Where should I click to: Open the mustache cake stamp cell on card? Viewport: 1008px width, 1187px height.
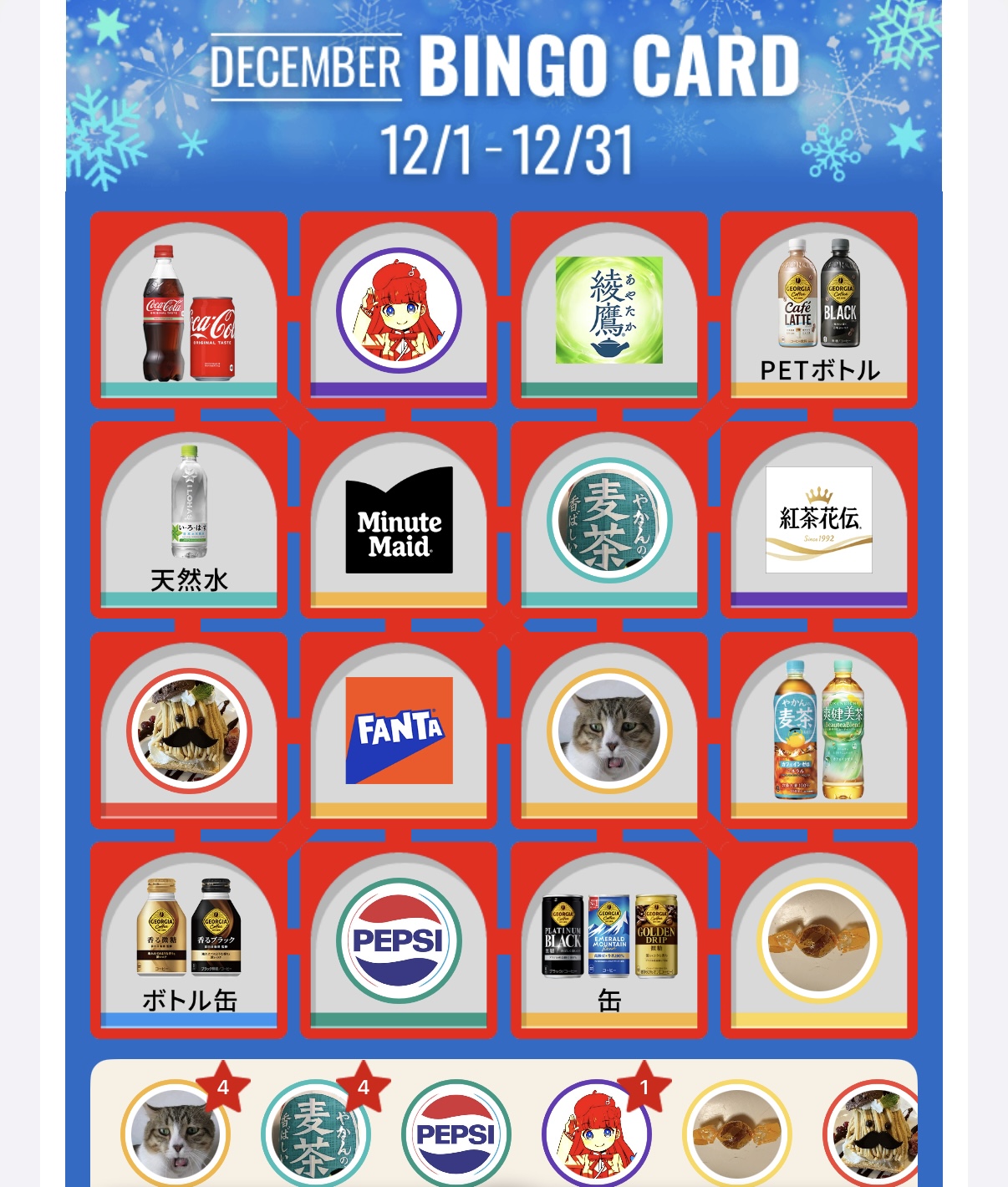(x=189, y=731)
